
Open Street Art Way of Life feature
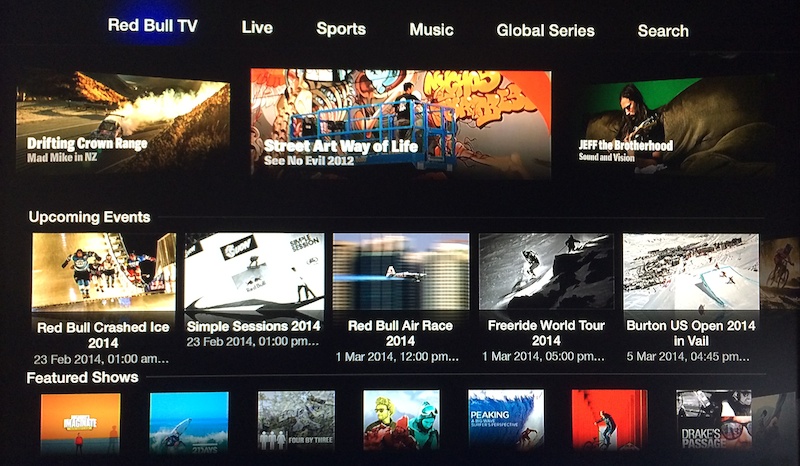point(400,123)
